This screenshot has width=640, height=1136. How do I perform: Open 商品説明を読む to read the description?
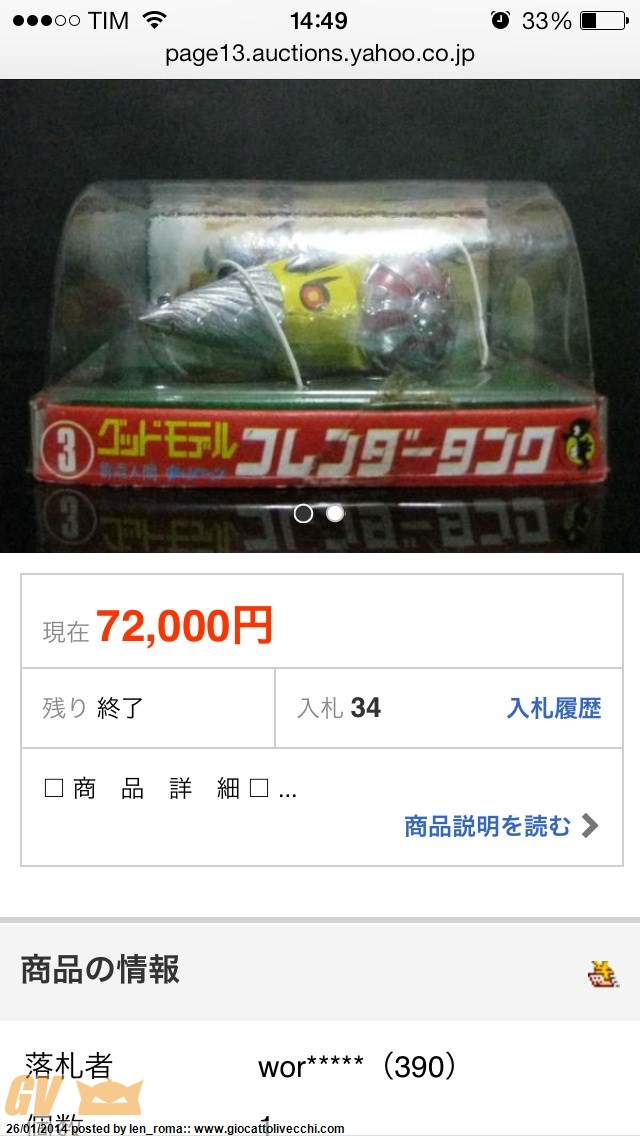[500, 826]
